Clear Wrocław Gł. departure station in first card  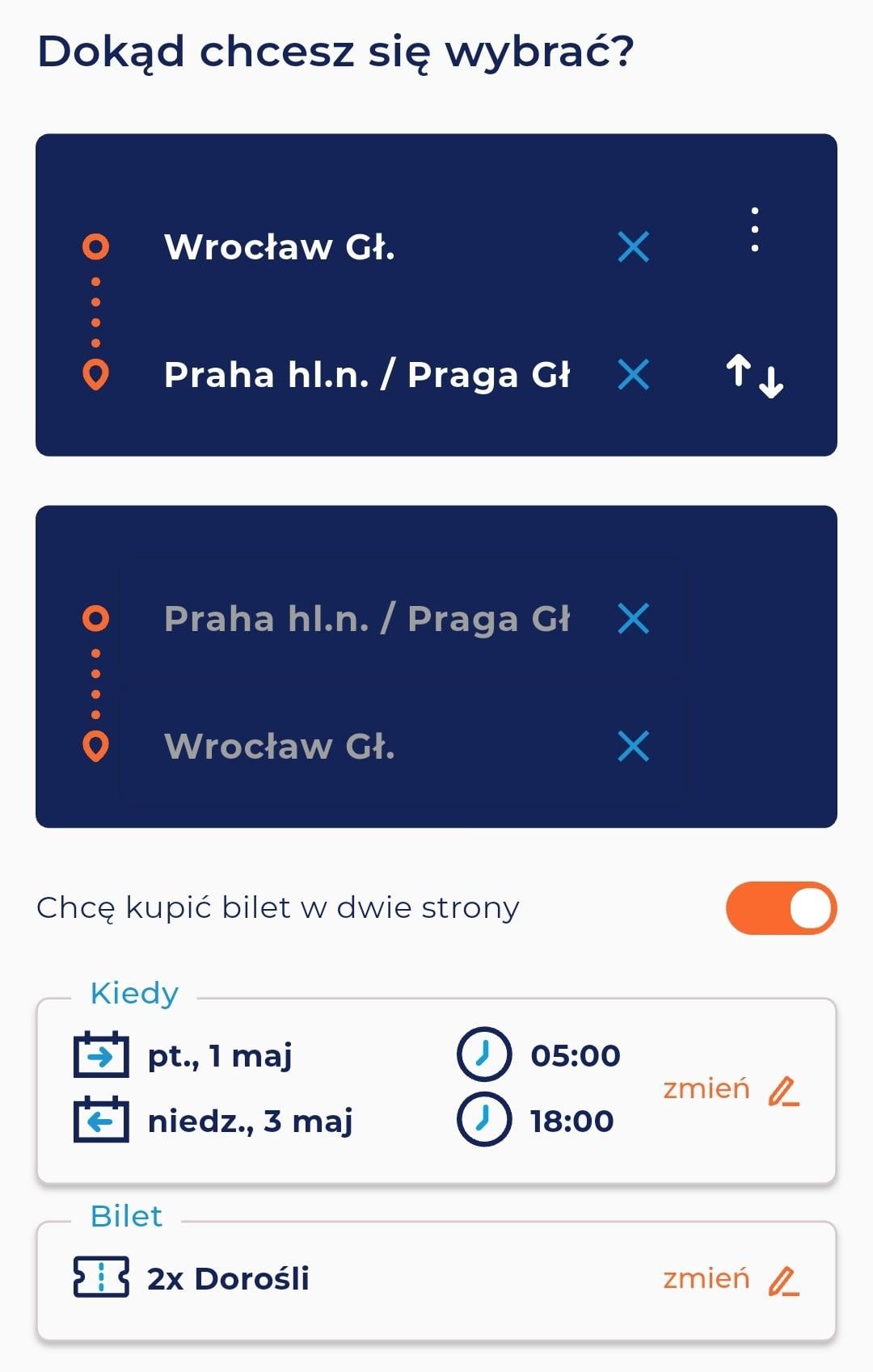[633, 247]
